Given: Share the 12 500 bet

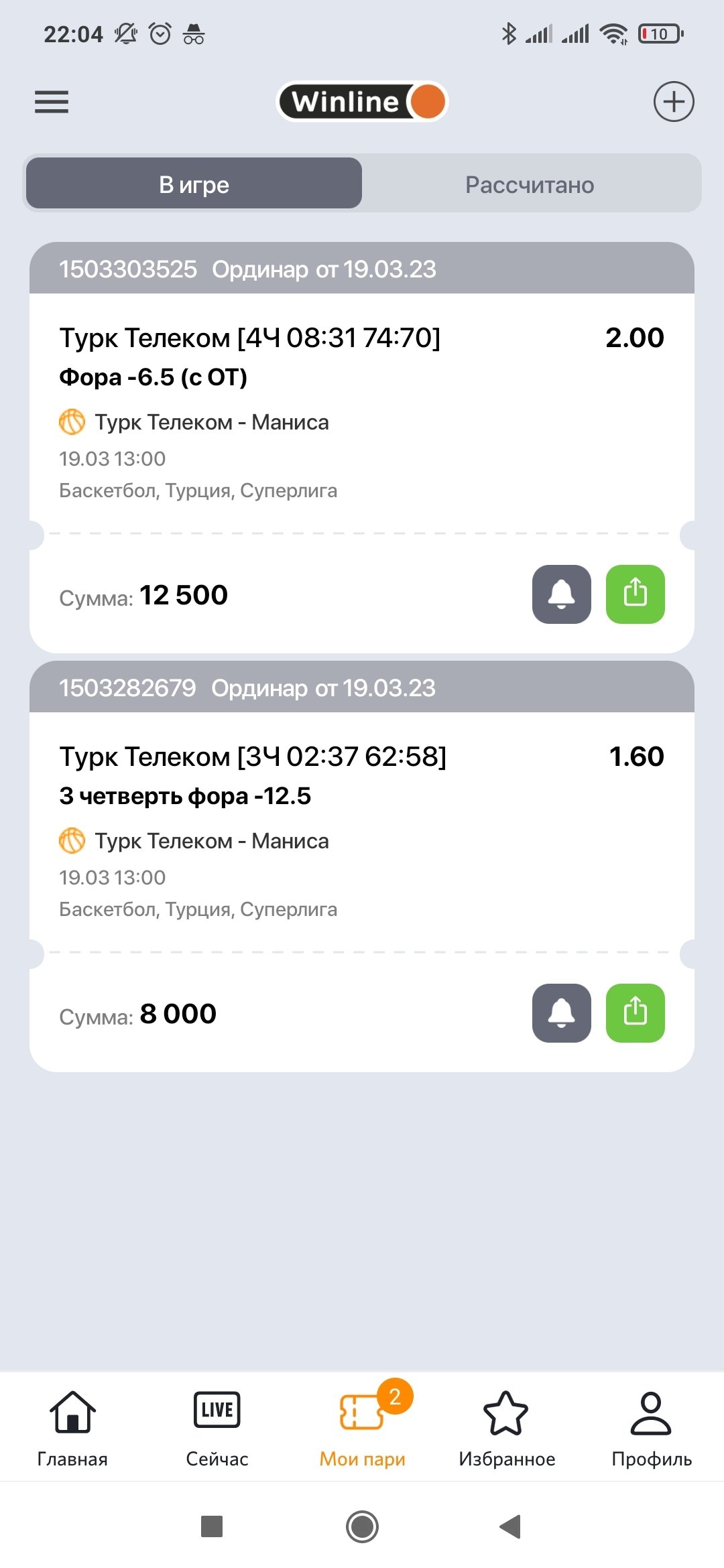Looking at the screenshot, I should (x=635, y=594).
